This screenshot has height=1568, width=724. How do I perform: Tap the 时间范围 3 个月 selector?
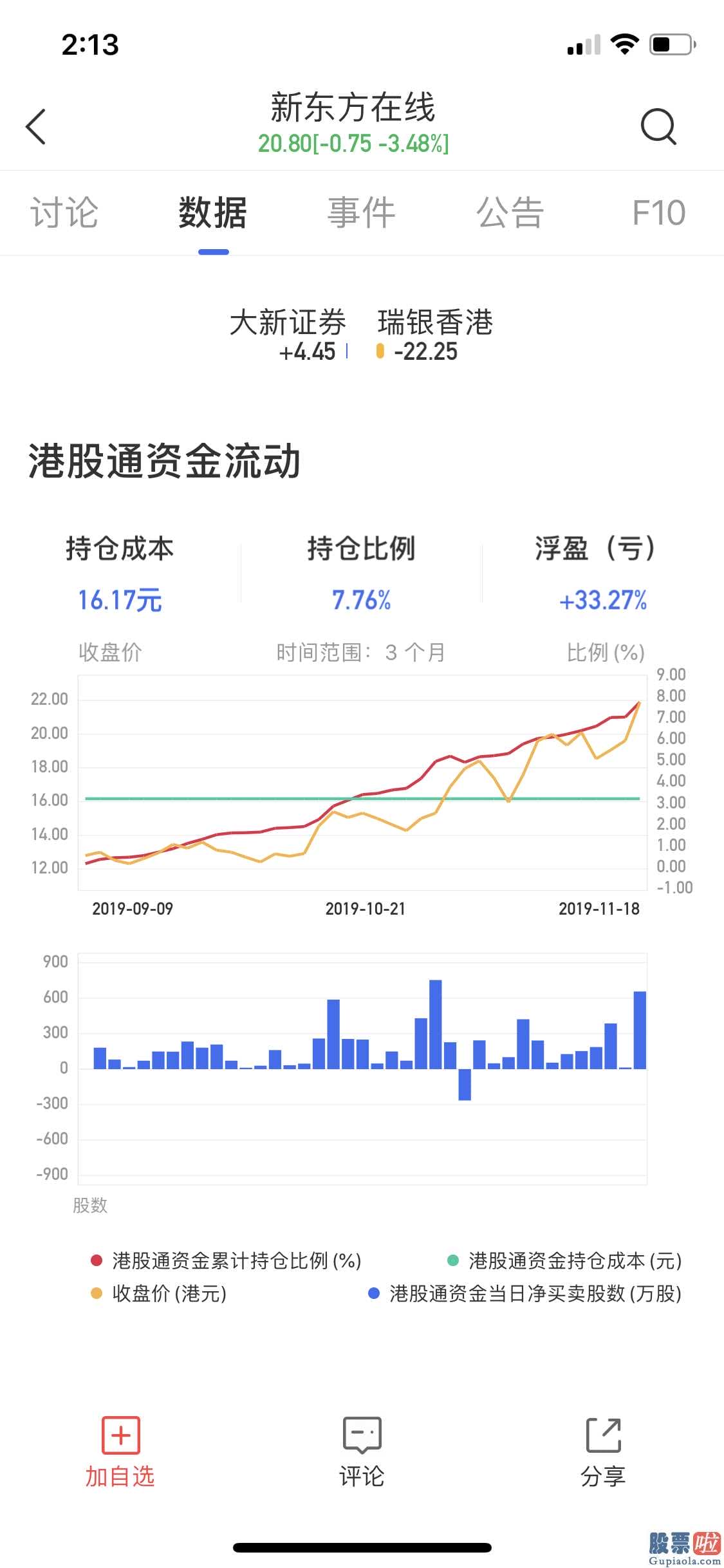pyautogui.click(x=361, y=652)
